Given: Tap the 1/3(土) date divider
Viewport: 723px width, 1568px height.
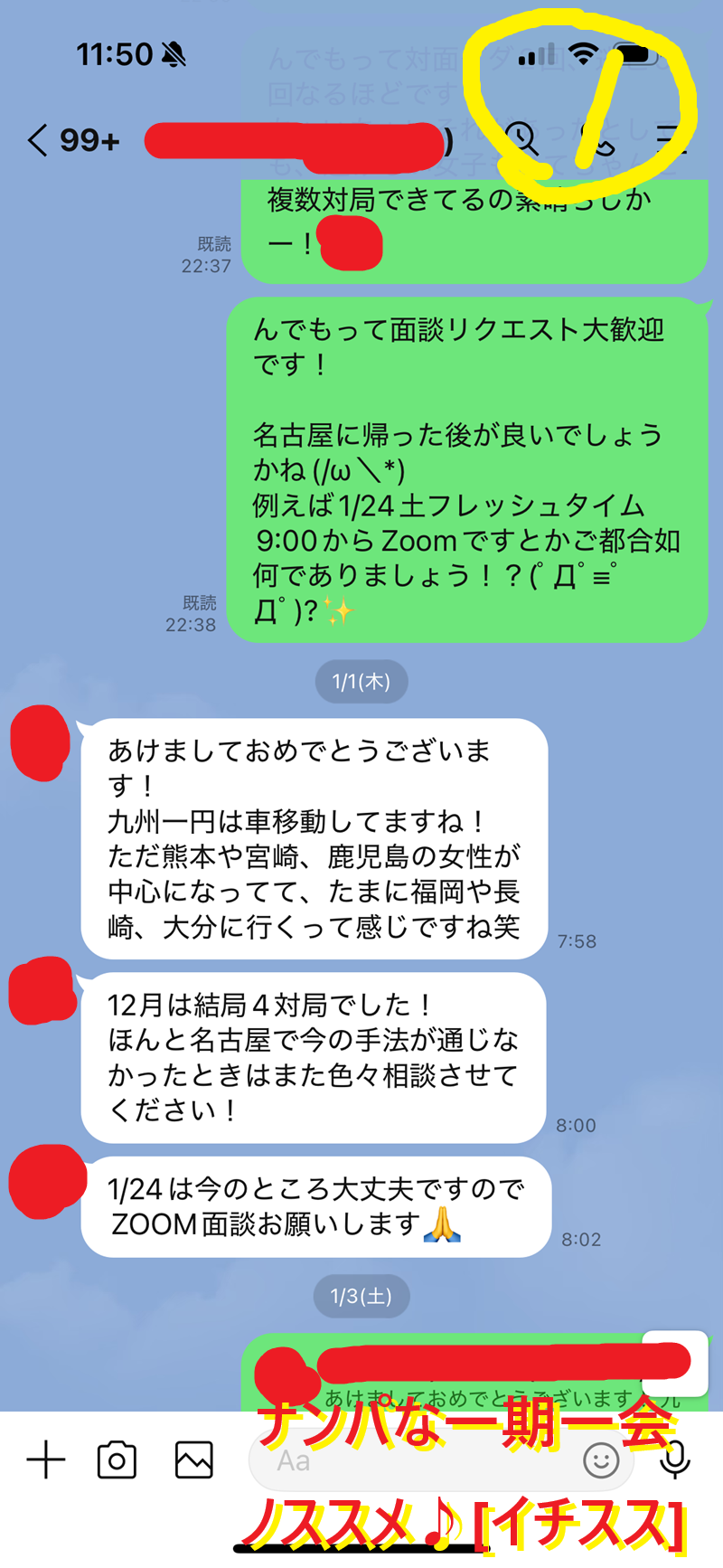Looking at the screenshot, I should coord(362,1296).
